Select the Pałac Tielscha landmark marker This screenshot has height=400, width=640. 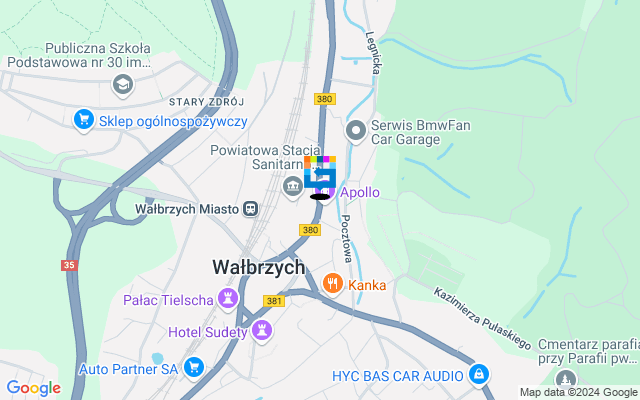[x=230, y=299]
